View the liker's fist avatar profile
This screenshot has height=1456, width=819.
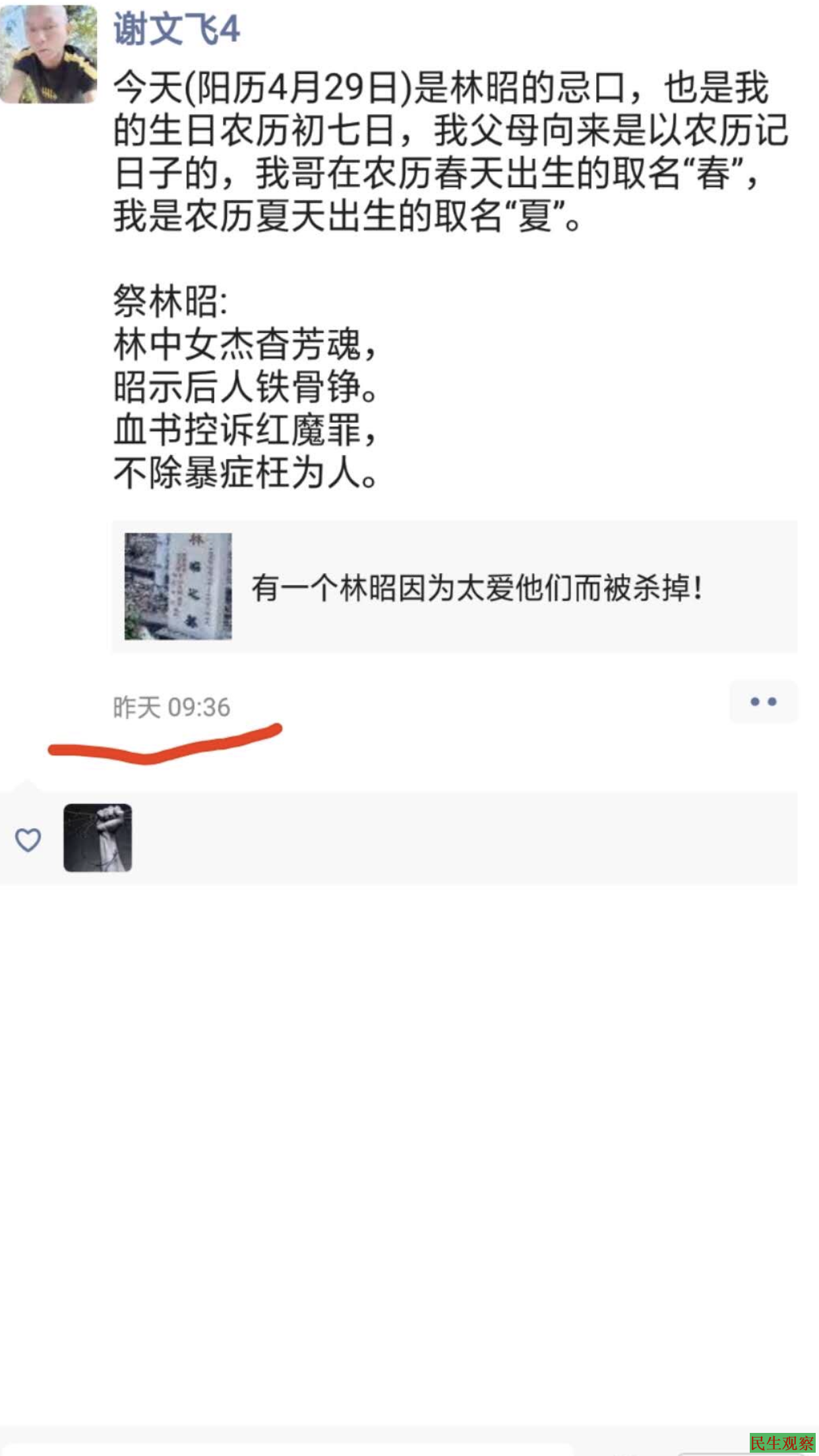point(98,838)
